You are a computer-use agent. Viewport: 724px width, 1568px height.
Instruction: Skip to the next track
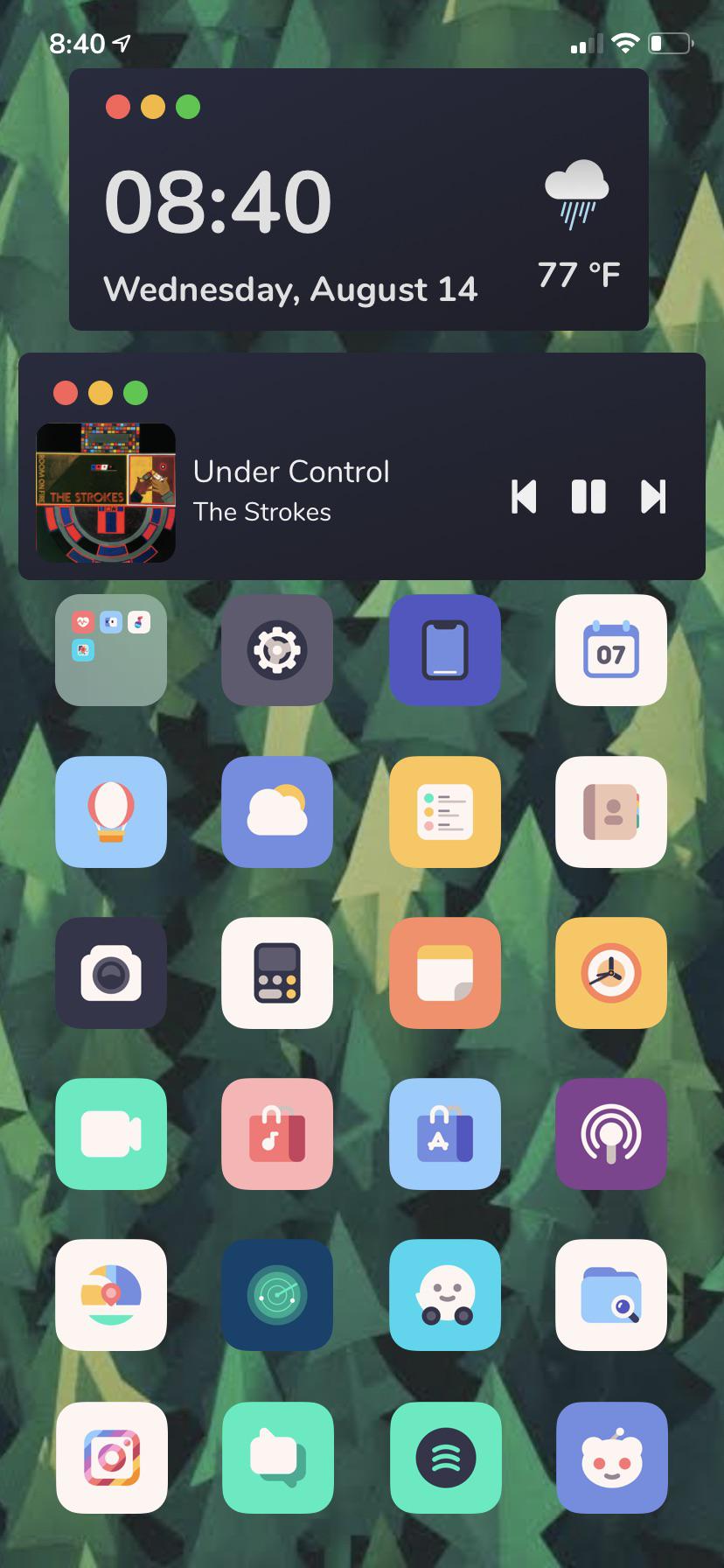652,497
